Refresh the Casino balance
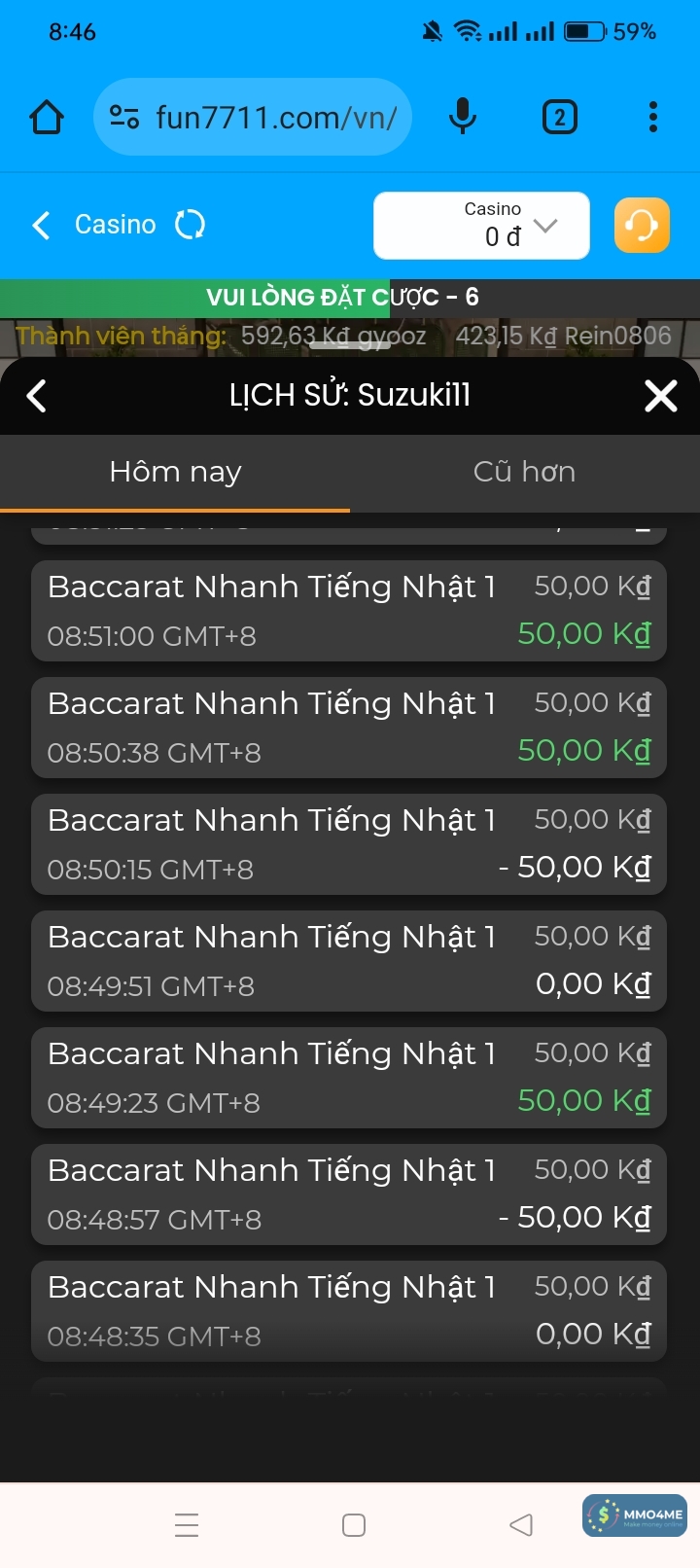The width and height of the screenshot is (700, 1568). tap(190, 226)
